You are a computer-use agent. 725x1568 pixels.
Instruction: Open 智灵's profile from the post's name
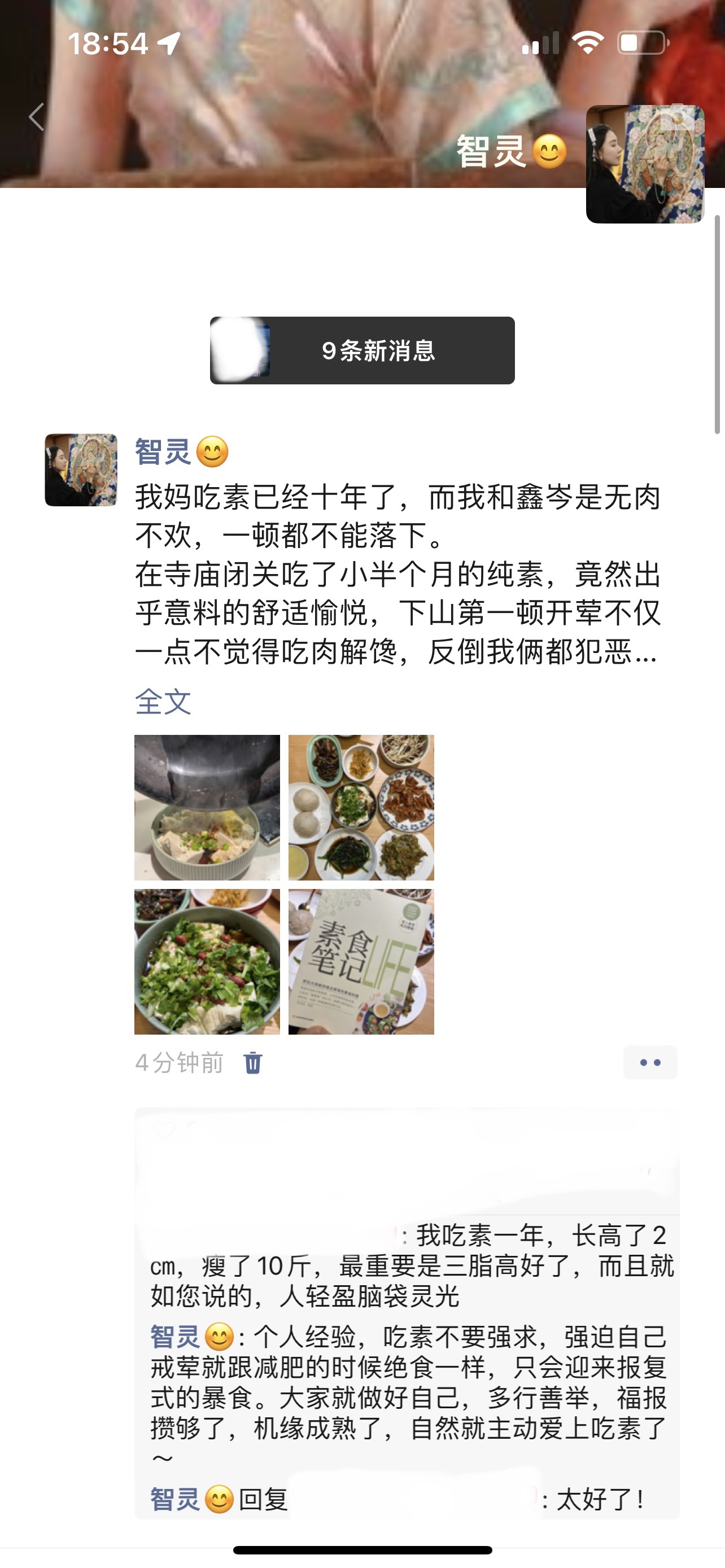coord(163,452)
